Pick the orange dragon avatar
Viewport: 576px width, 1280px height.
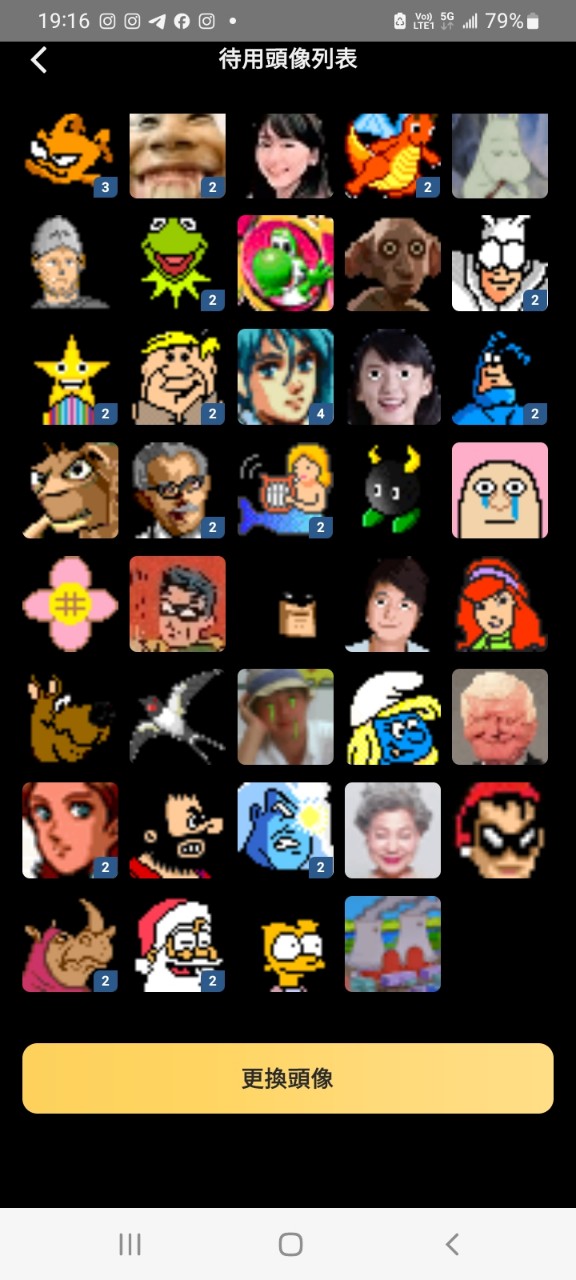(393, 156)
